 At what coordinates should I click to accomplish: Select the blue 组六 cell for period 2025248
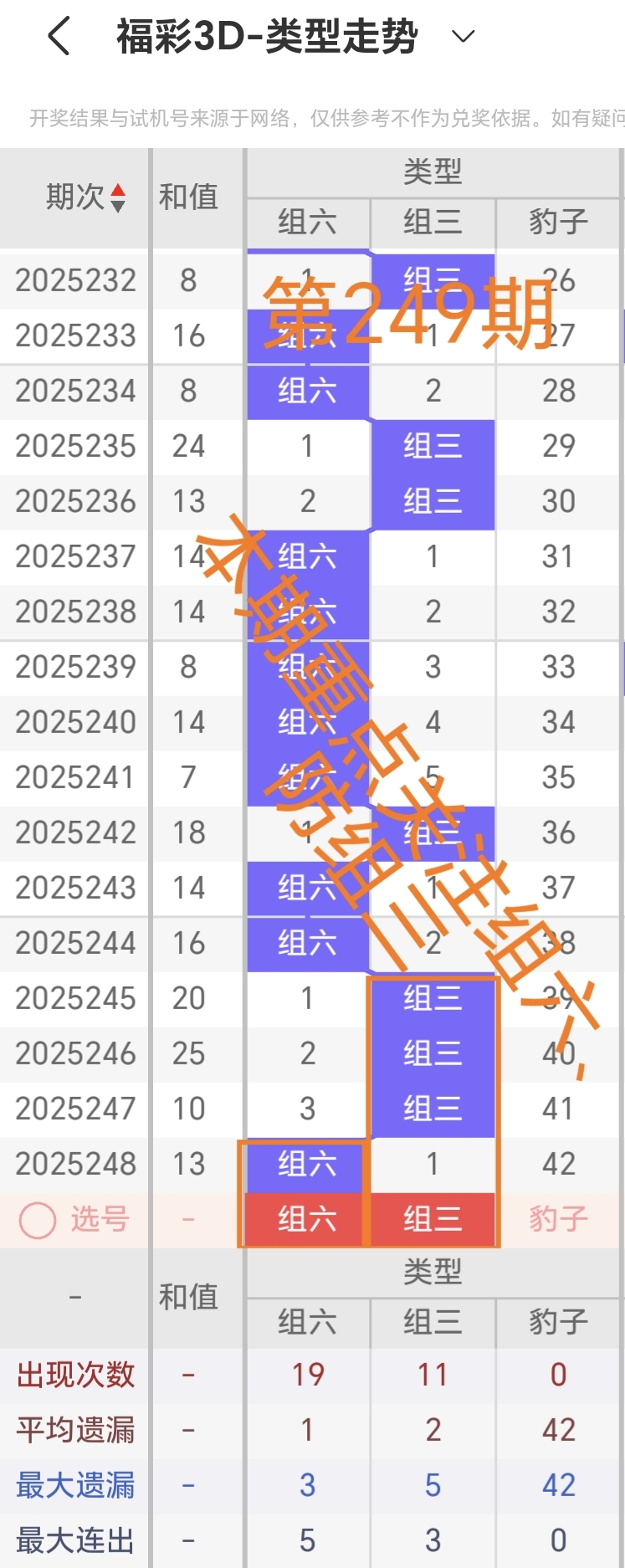306,1163
